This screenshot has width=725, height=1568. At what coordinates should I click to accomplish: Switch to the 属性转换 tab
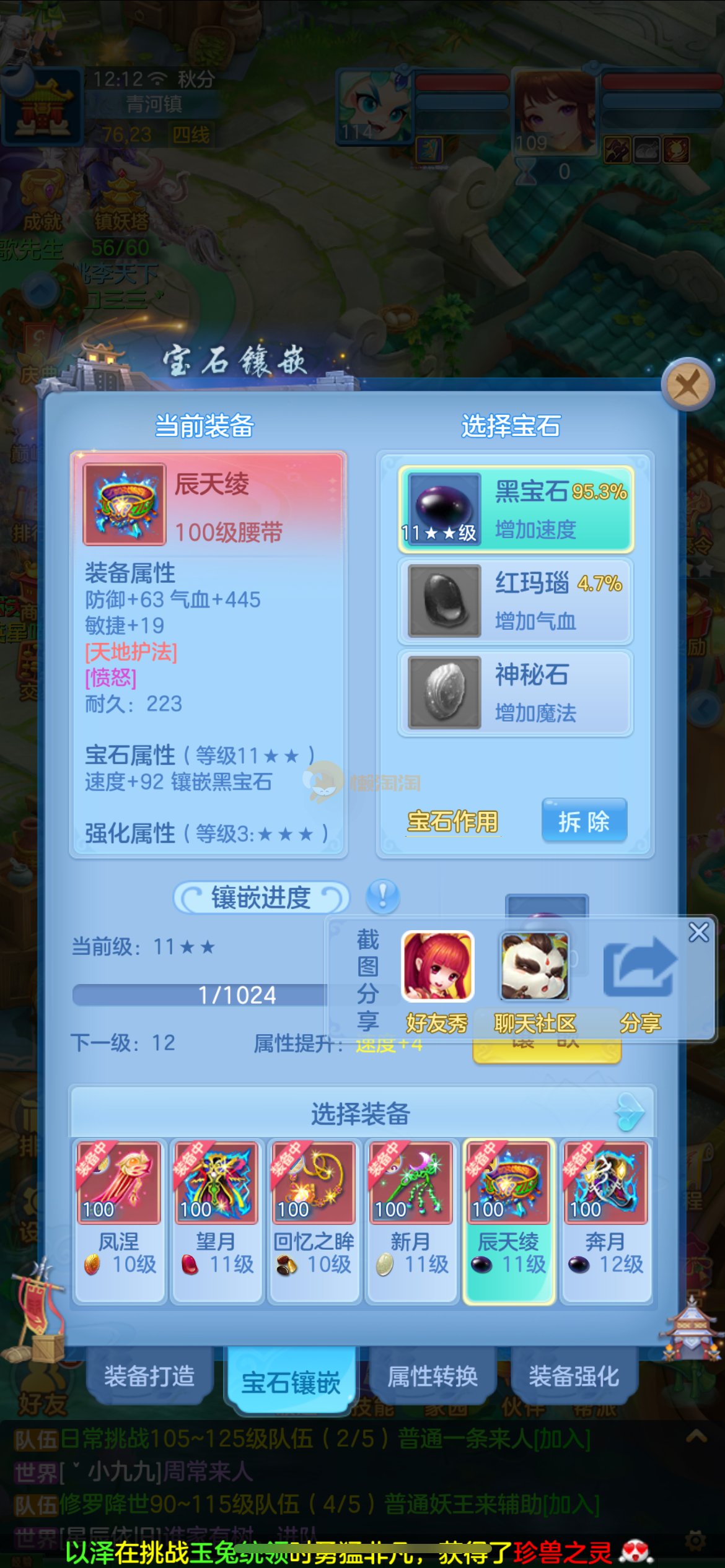(x=433, y=1376)
